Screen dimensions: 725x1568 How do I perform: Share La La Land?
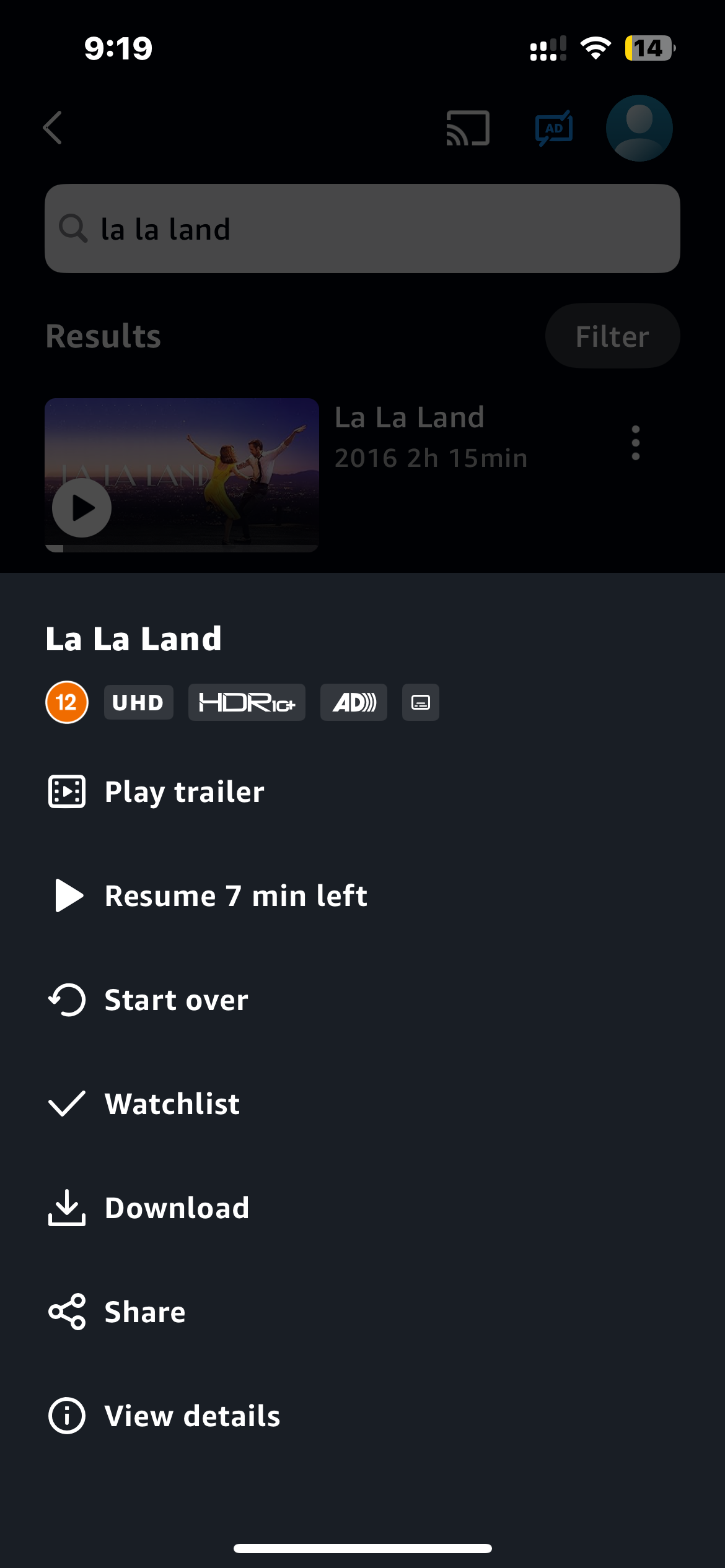[144, 1312]
